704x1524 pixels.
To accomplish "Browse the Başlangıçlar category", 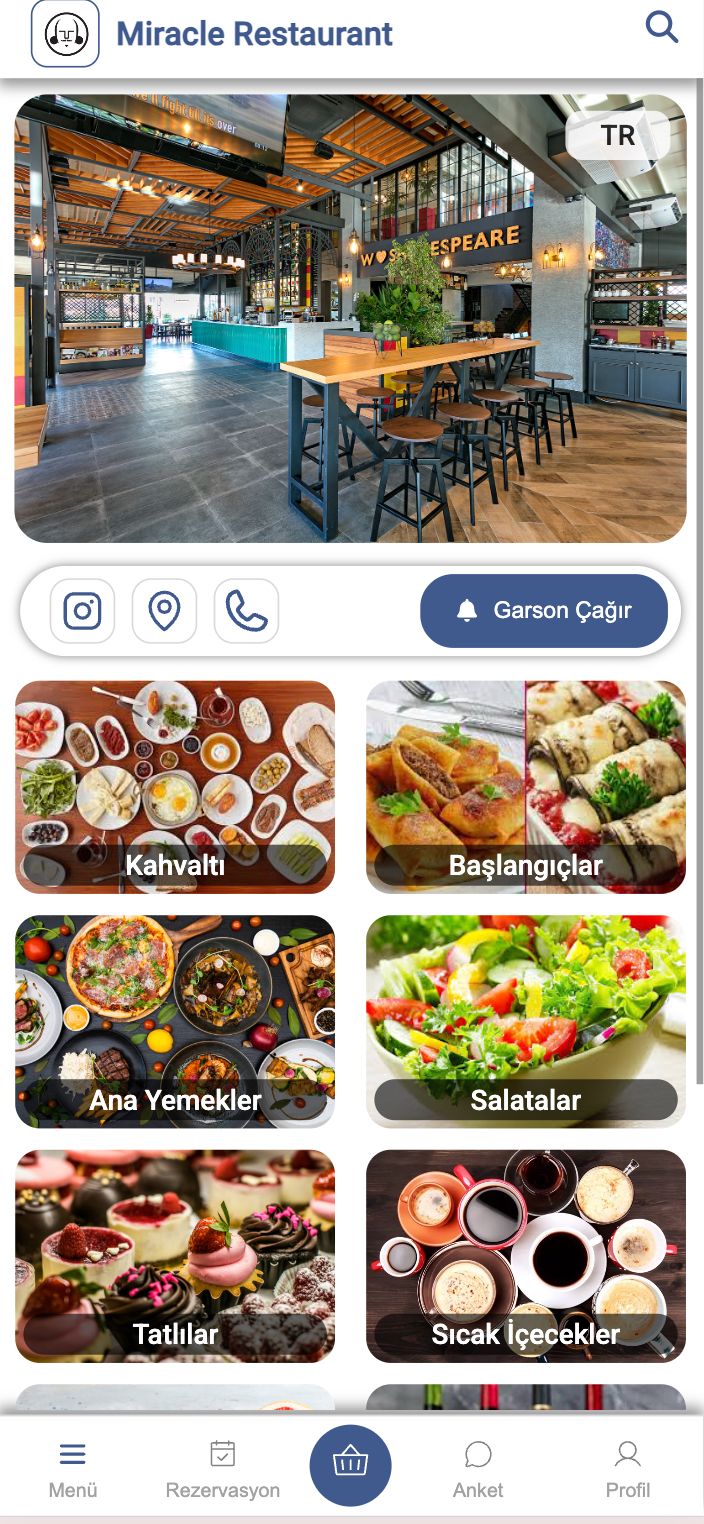I will (x=526, y=787).
